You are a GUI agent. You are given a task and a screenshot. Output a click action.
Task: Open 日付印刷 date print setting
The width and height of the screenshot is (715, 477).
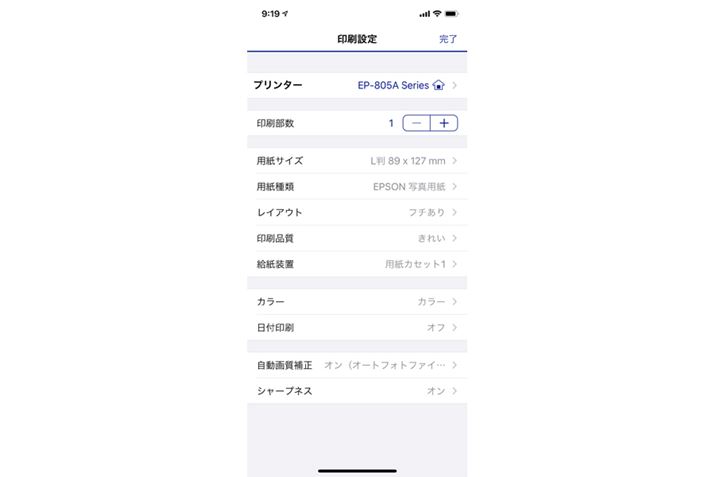357,327
